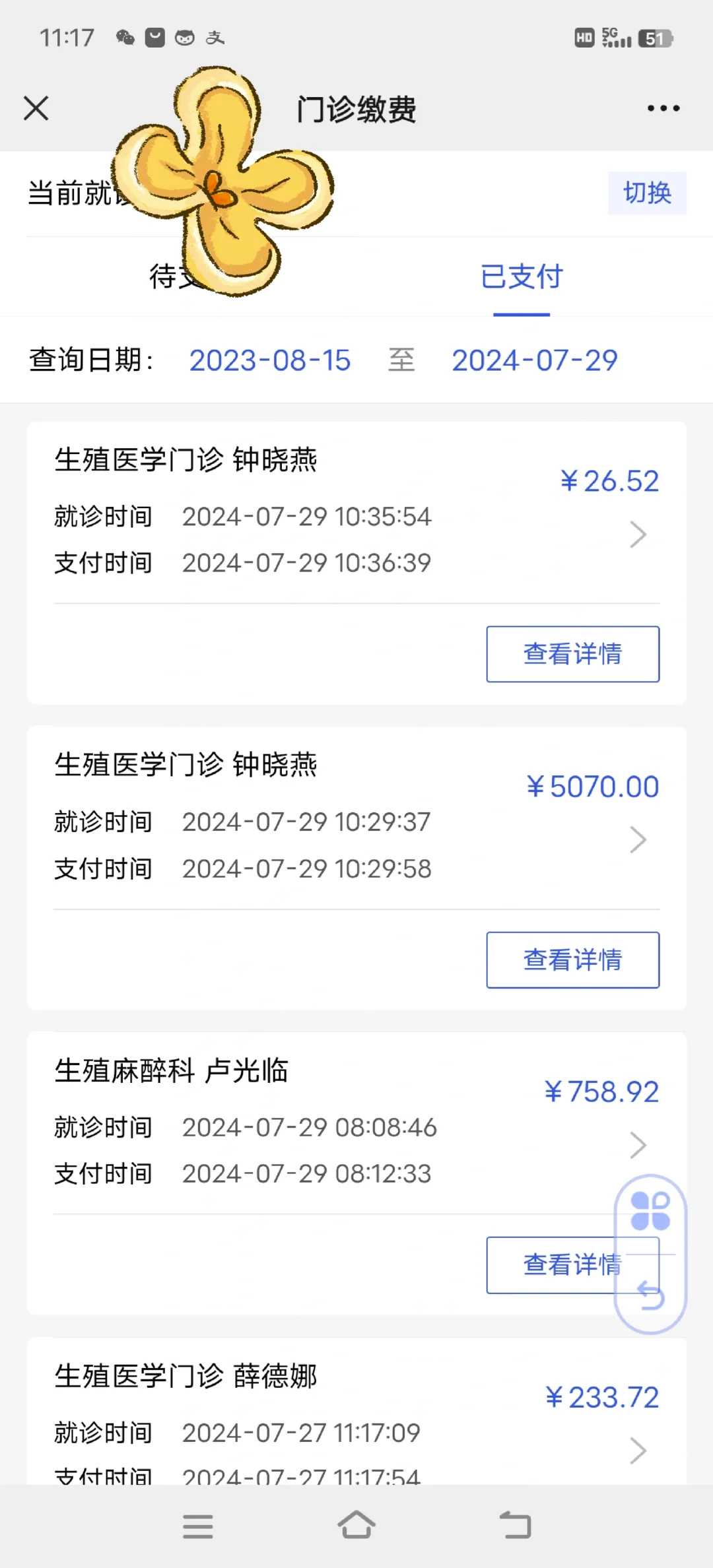Close the 门诊缴费 page
Viewport: 713px width, 1568px height.
36,108
